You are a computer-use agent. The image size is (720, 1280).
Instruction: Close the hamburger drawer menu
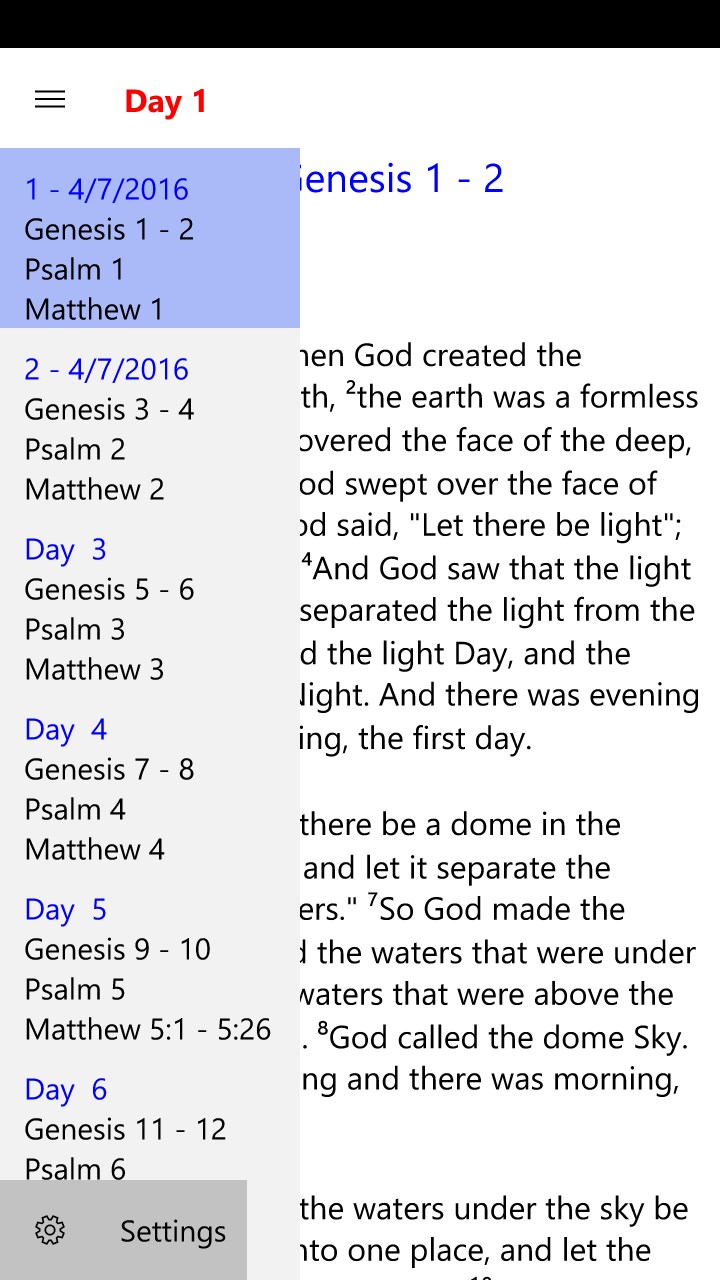[50, 100]
